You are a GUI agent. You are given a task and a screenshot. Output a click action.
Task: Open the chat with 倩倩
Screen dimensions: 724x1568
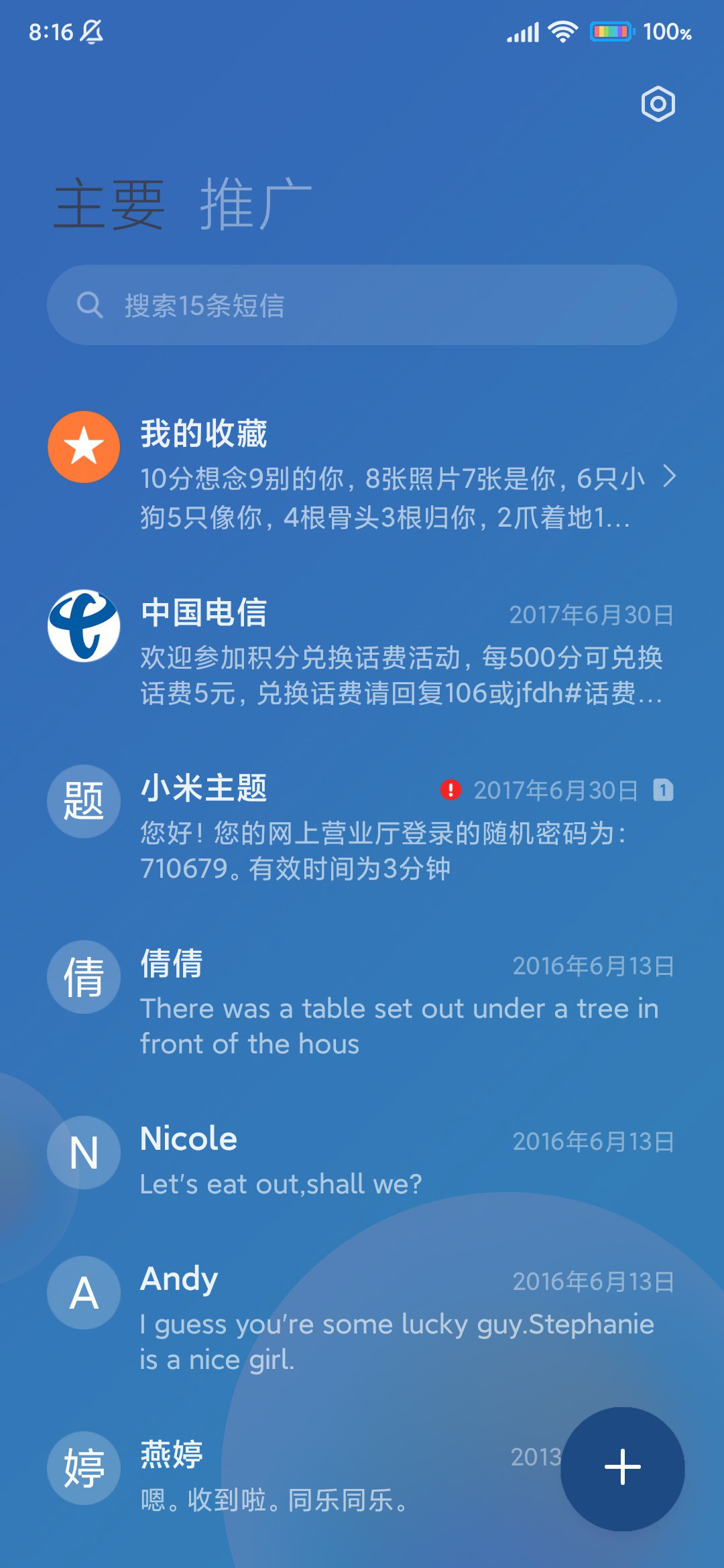tap(362, 1001)
